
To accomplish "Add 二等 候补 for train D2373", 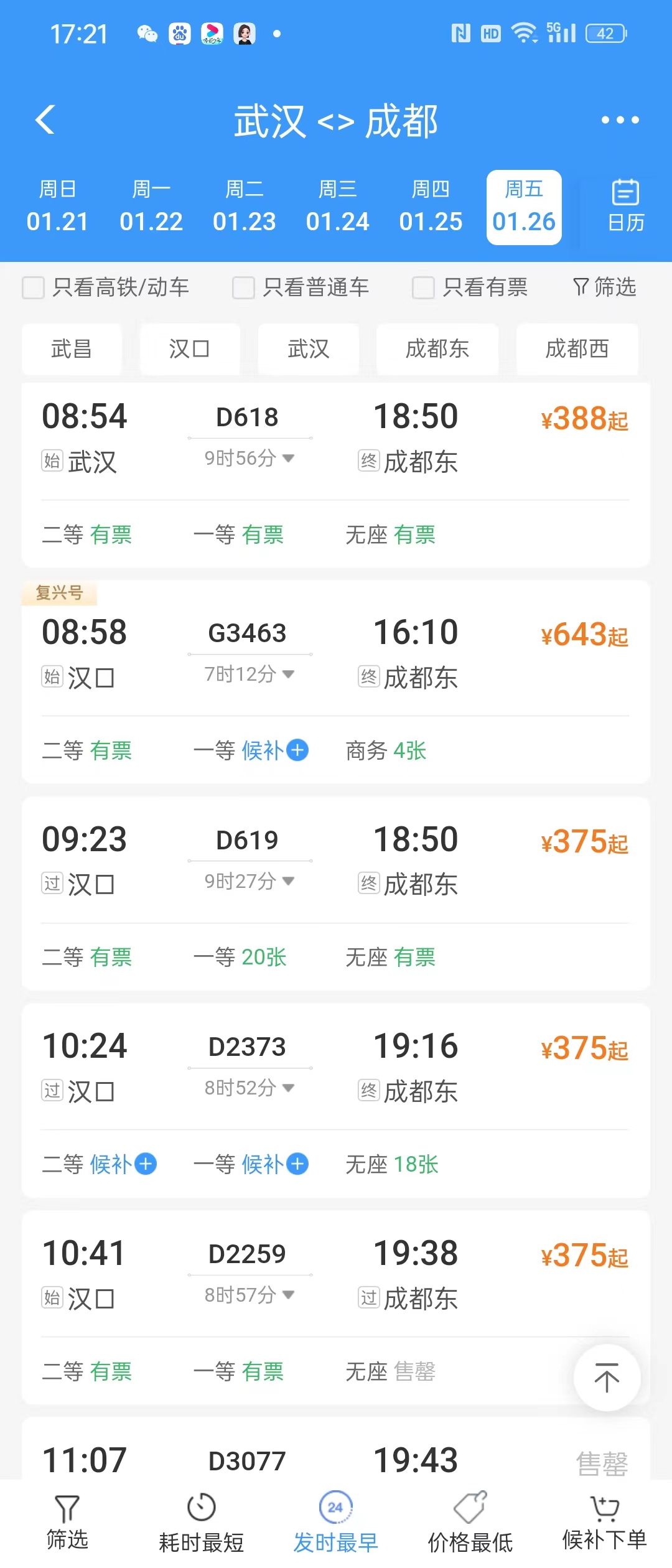I will tap(145, 1164).
